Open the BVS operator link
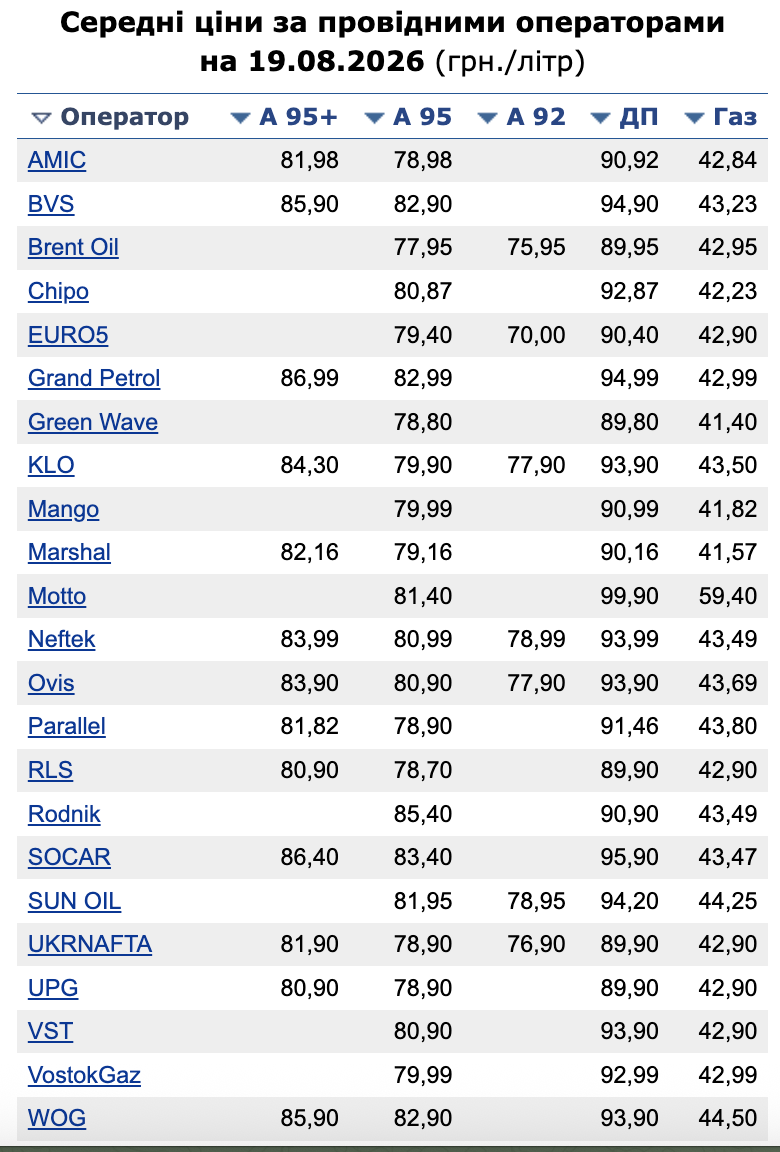The width and height of the screenshot is (780, 1152). click(x=51, y=204)
